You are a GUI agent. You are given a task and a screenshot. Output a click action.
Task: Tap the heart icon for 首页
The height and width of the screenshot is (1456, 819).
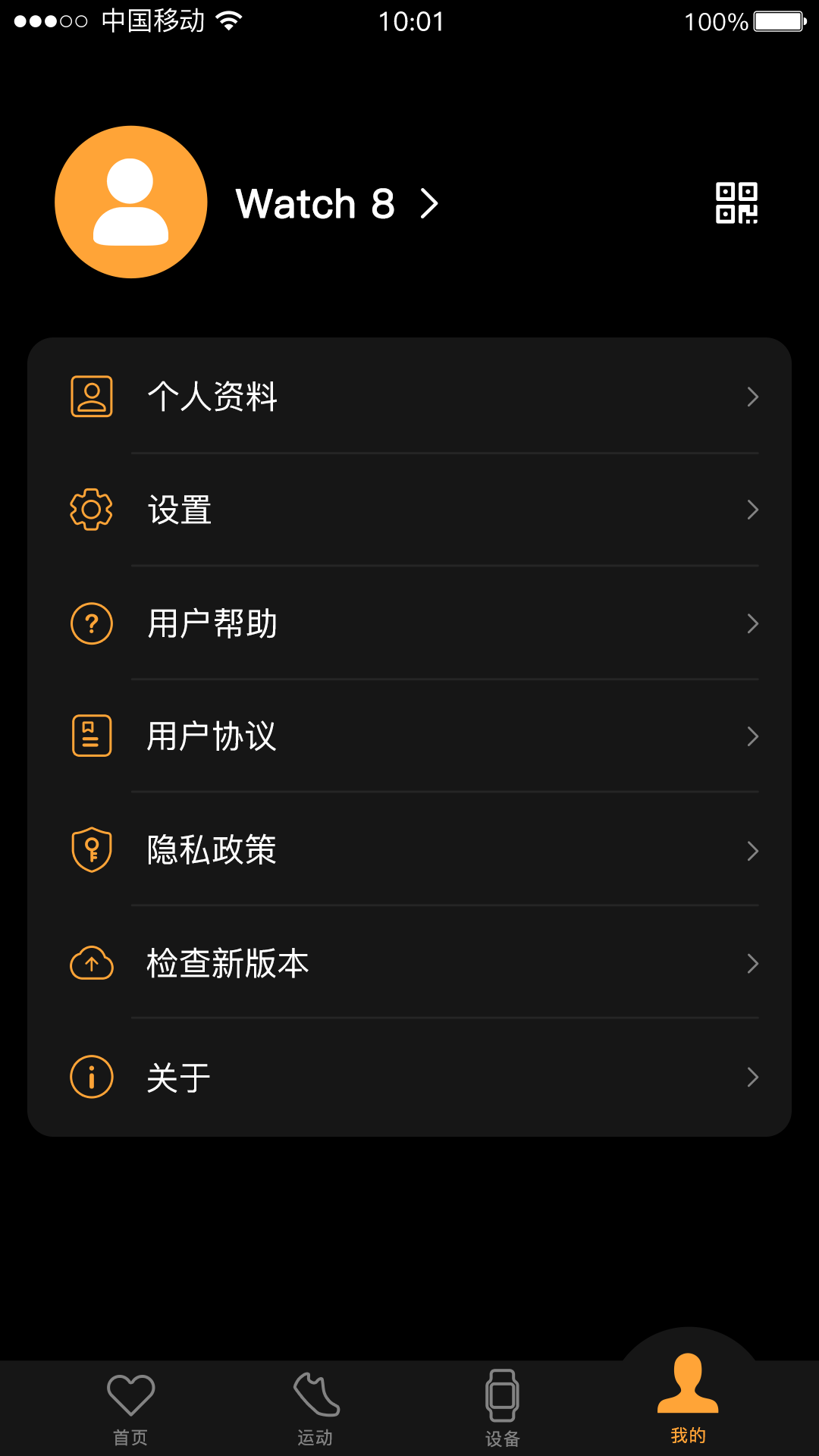pyautogui.click(x=130, y=1394)
